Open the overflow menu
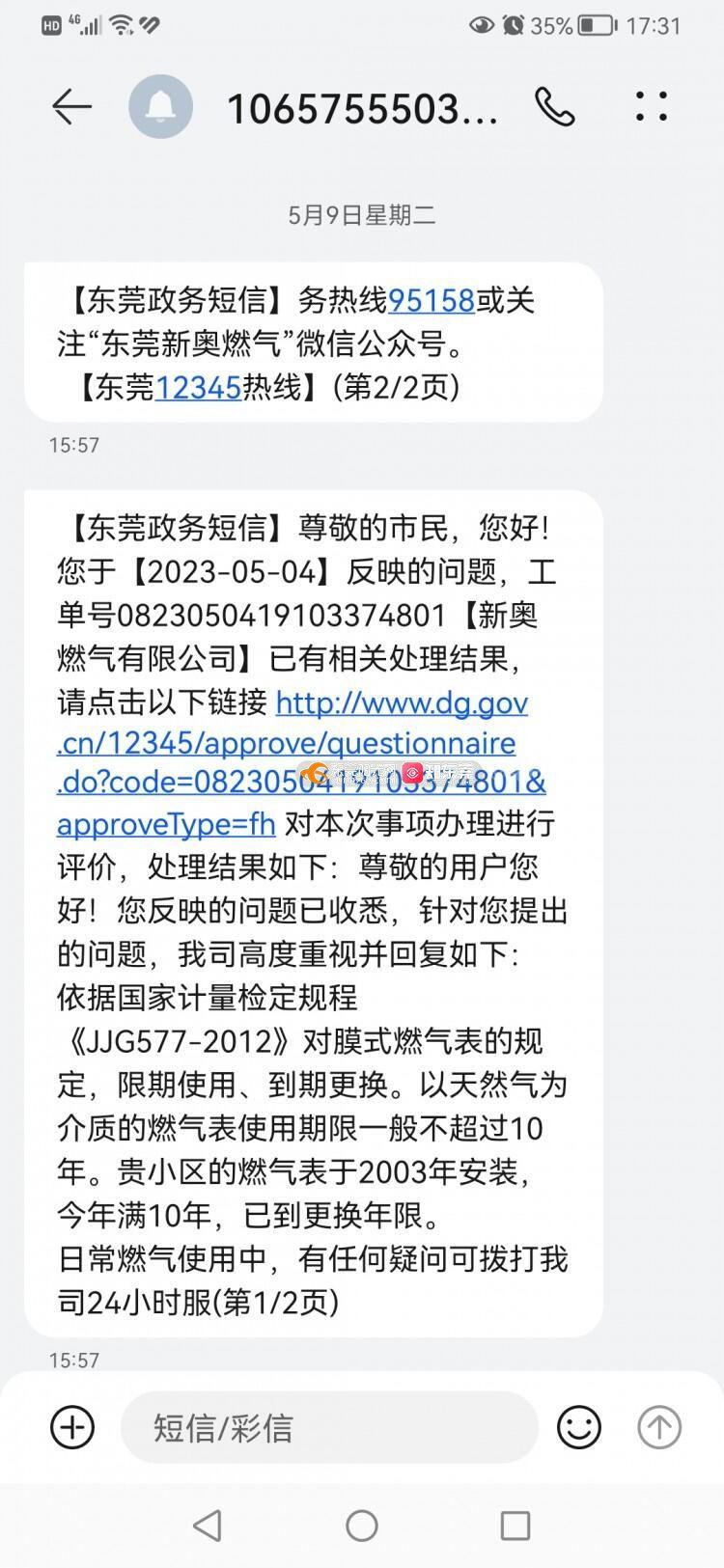724x1568 pixels. 652,107
